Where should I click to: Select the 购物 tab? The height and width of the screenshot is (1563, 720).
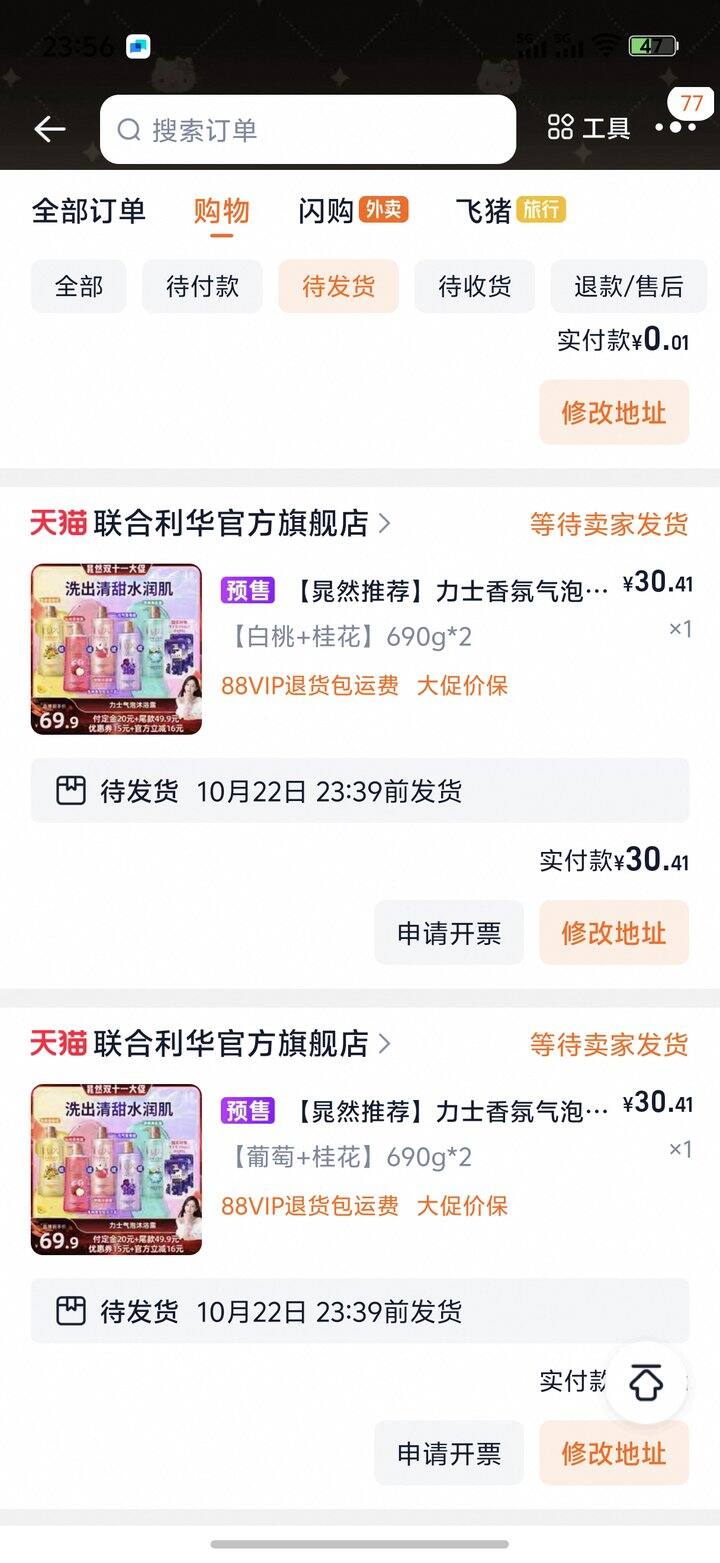pos(222,211)
